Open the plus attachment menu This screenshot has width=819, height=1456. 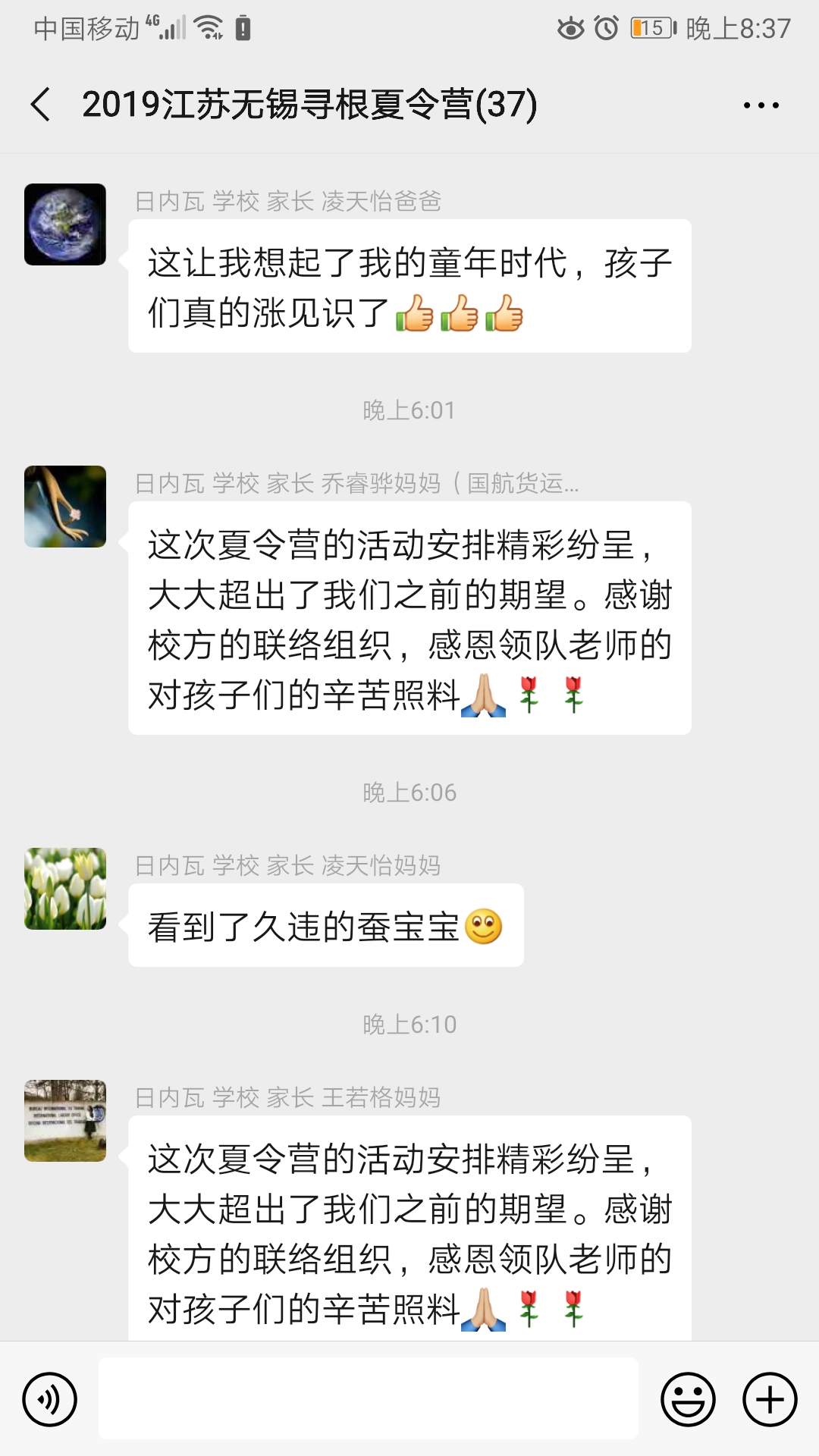[769, 1399]
